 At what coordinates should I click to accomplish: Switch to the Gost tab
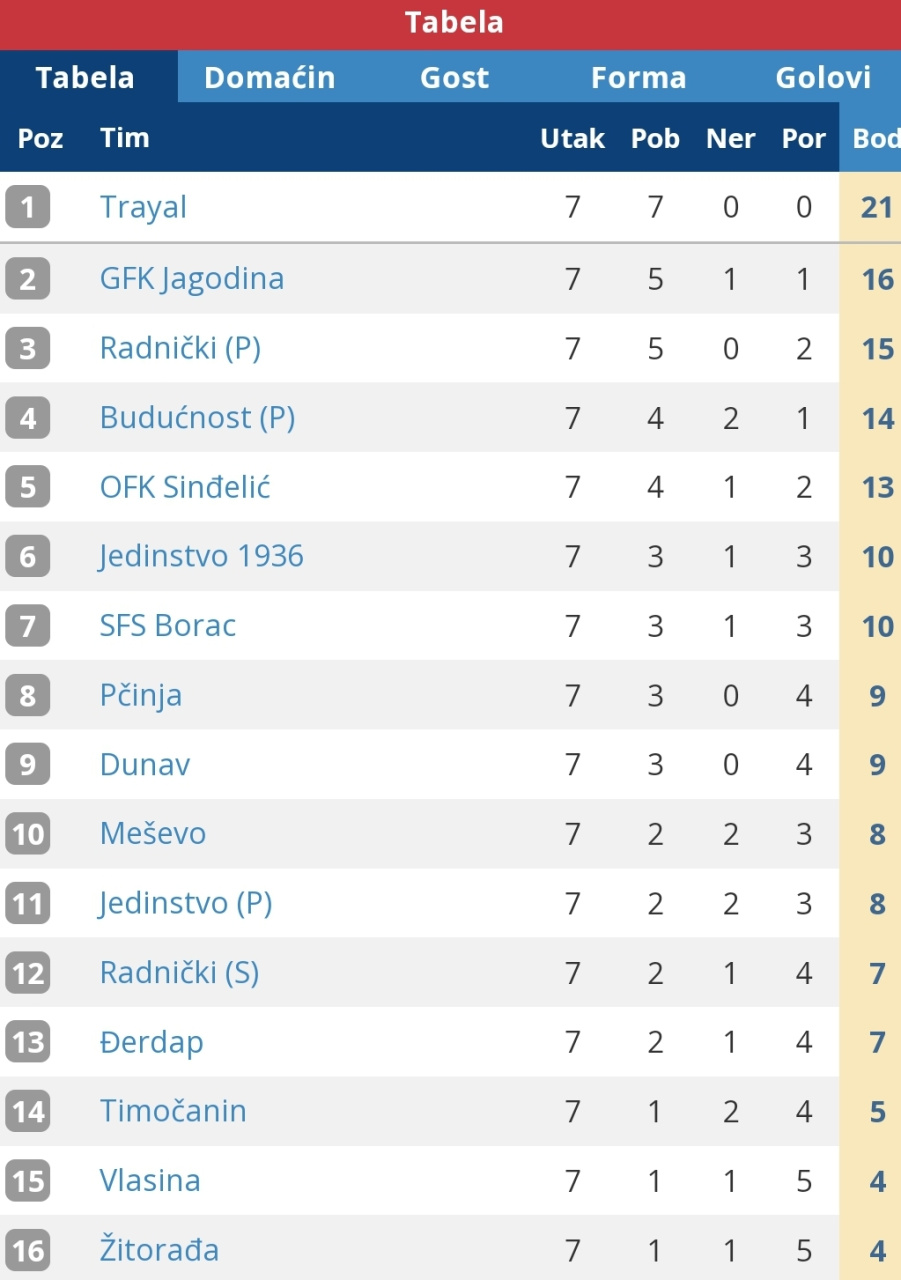pyautogui.click(x=454, y=78)
